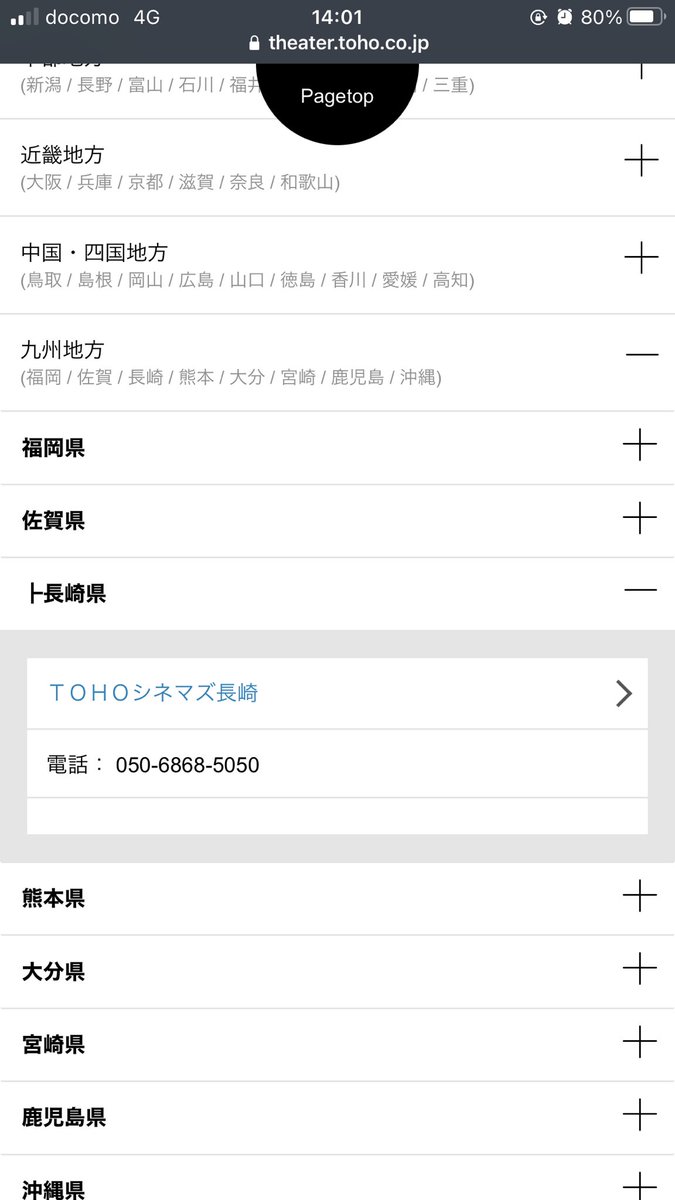This screenshot has height=1200, width=675.
Task: Tap the theater.toho.co.jp address bar
Action: [x=338, y=44]
